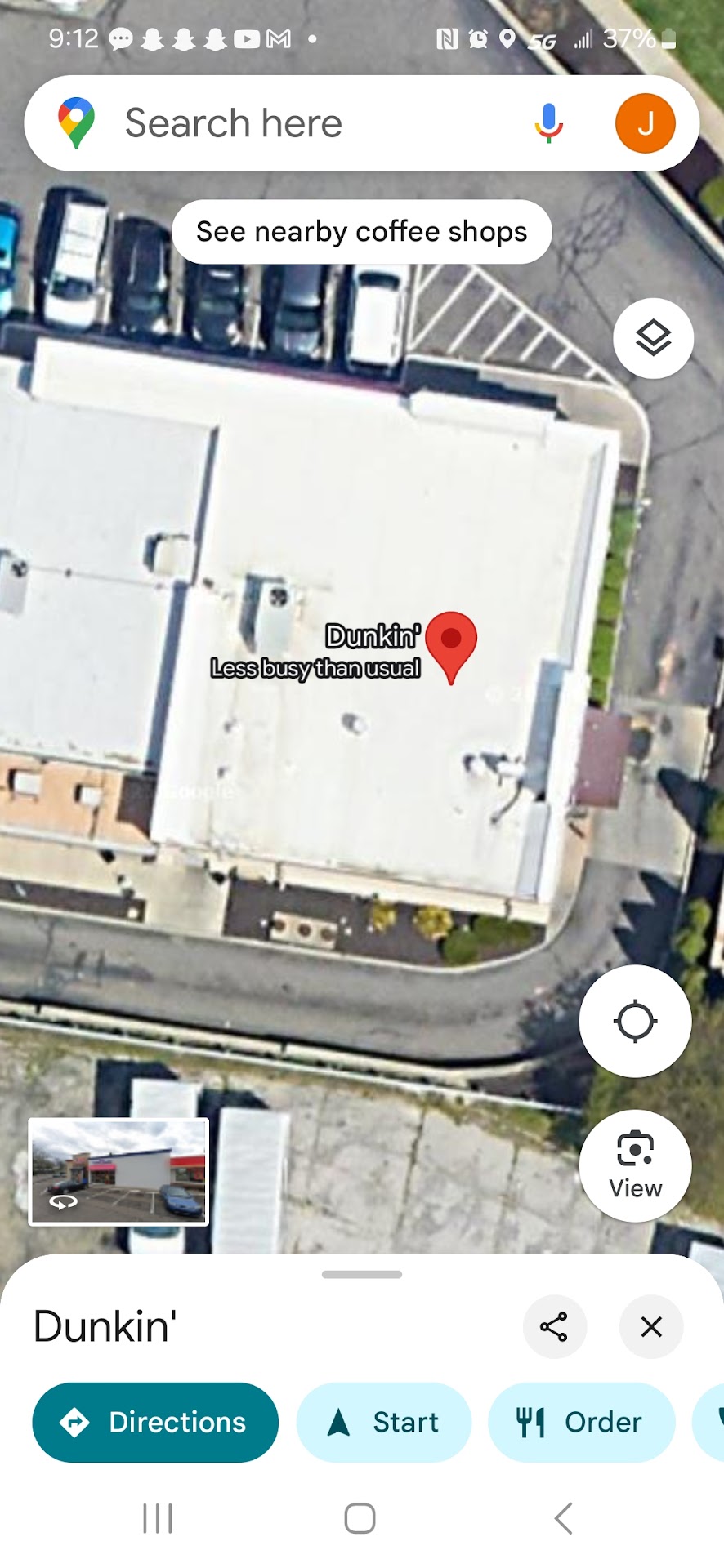Open the account profile avatar

(645, 123)
